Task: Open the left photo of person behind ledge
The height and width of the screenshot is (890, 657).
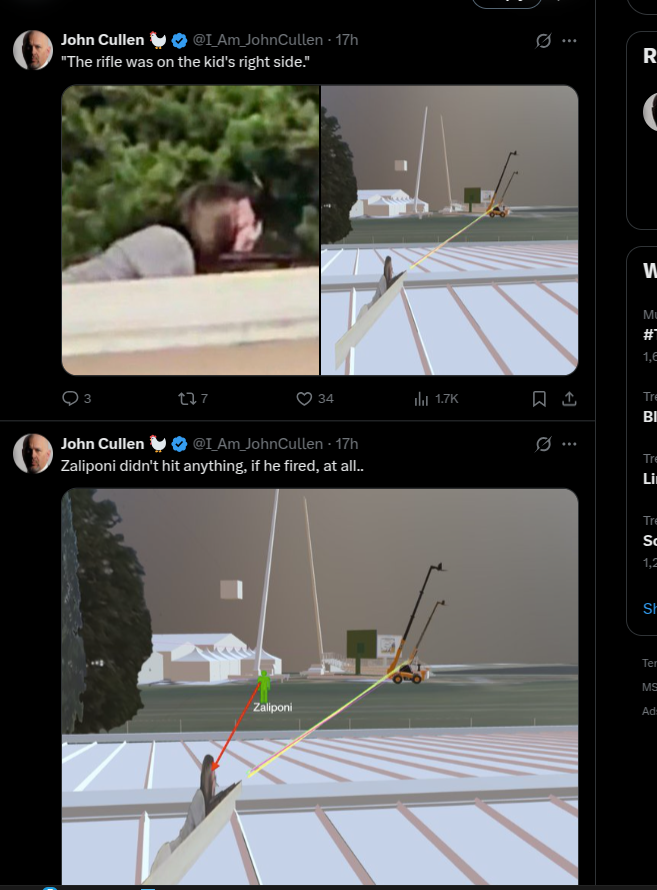Action: [x=190, y=230]
